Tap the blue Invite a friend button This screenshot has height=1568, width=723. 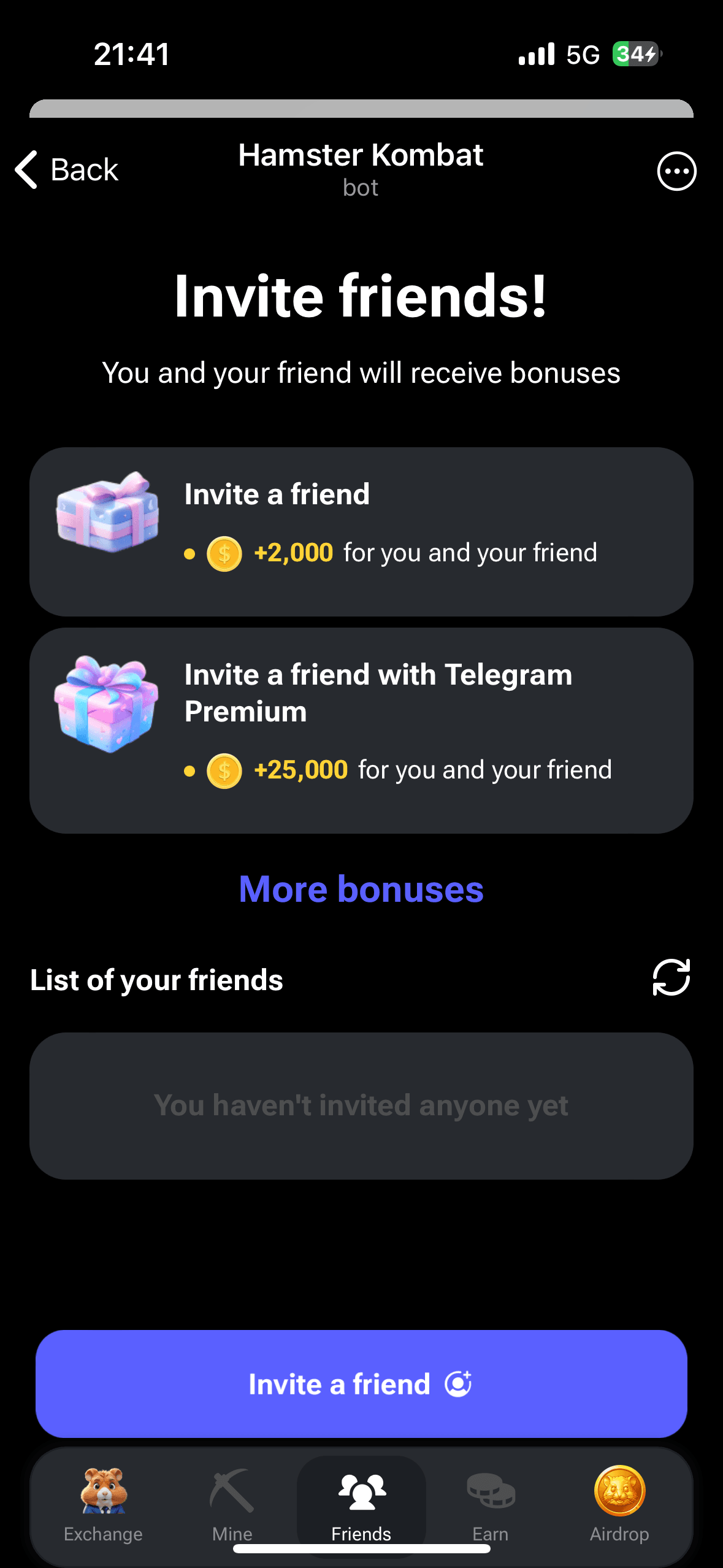361,1384
